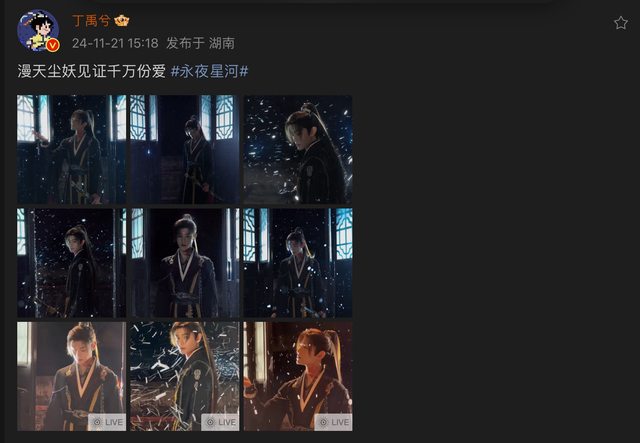640x443 pixels.
Task: Open the first photo in the top row
Action: (x=71, y=149)
